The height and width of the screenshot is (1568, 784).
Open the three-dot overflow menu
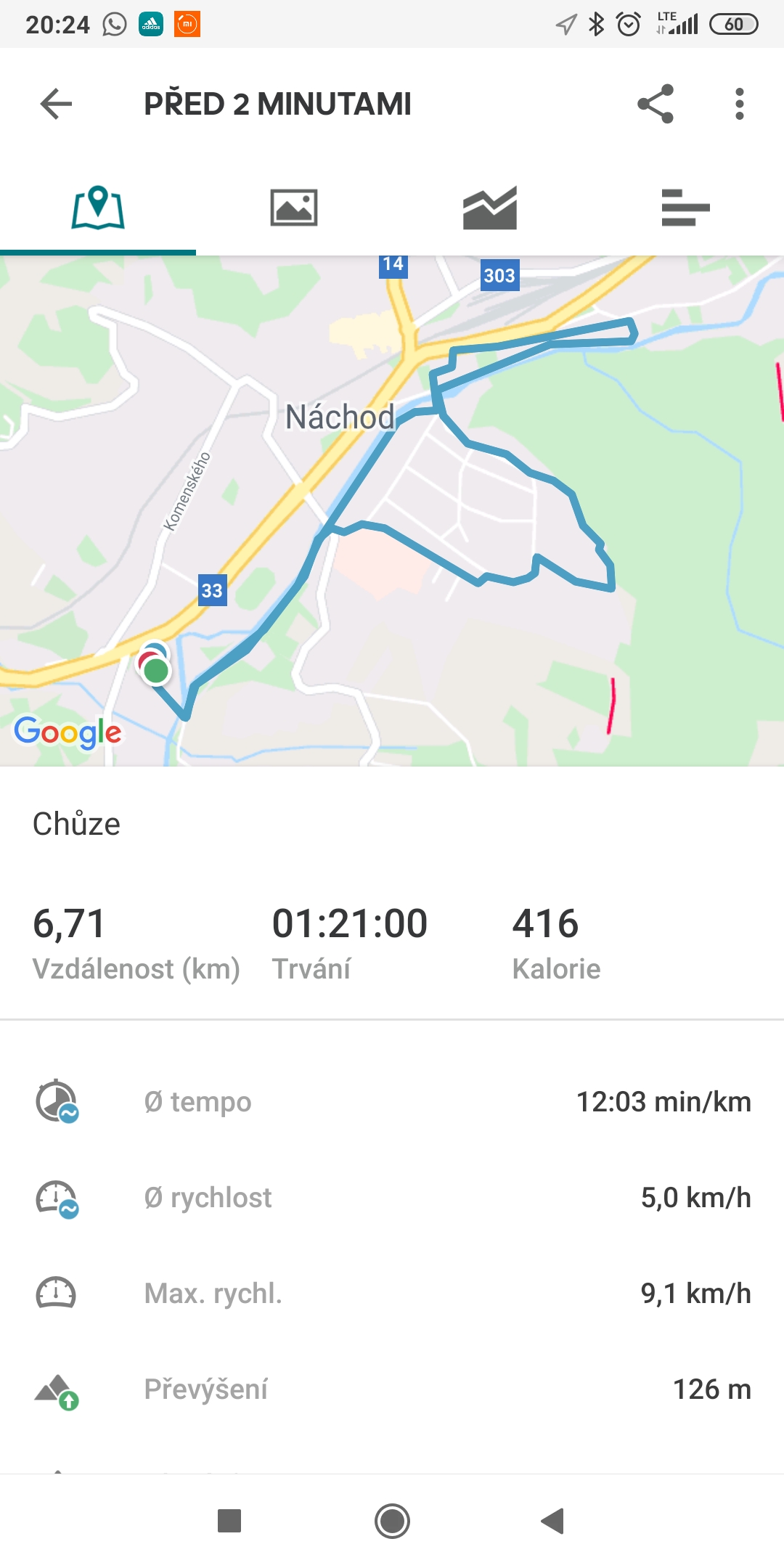pos(740,104)
